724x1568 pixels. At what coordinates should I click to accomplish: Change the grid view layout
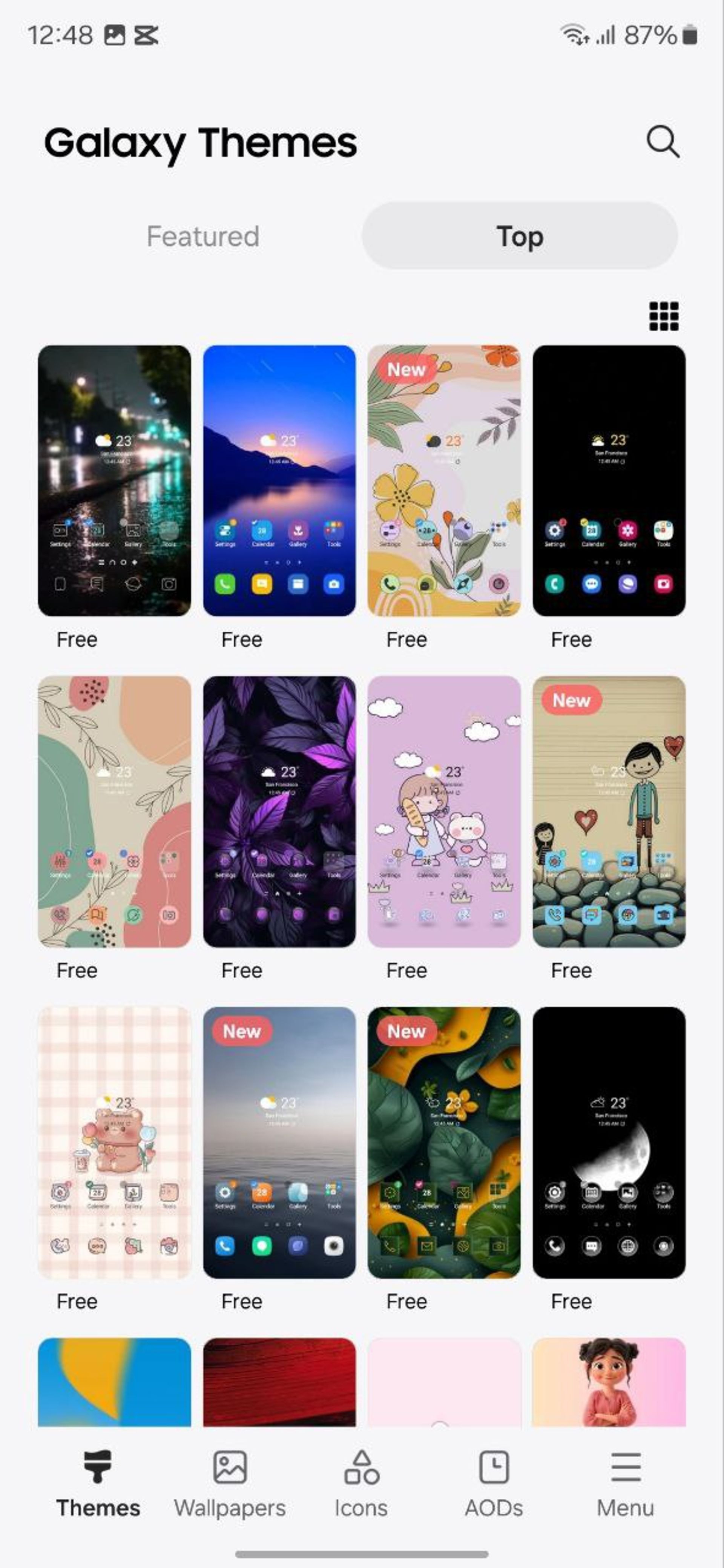tap(663, 316)
